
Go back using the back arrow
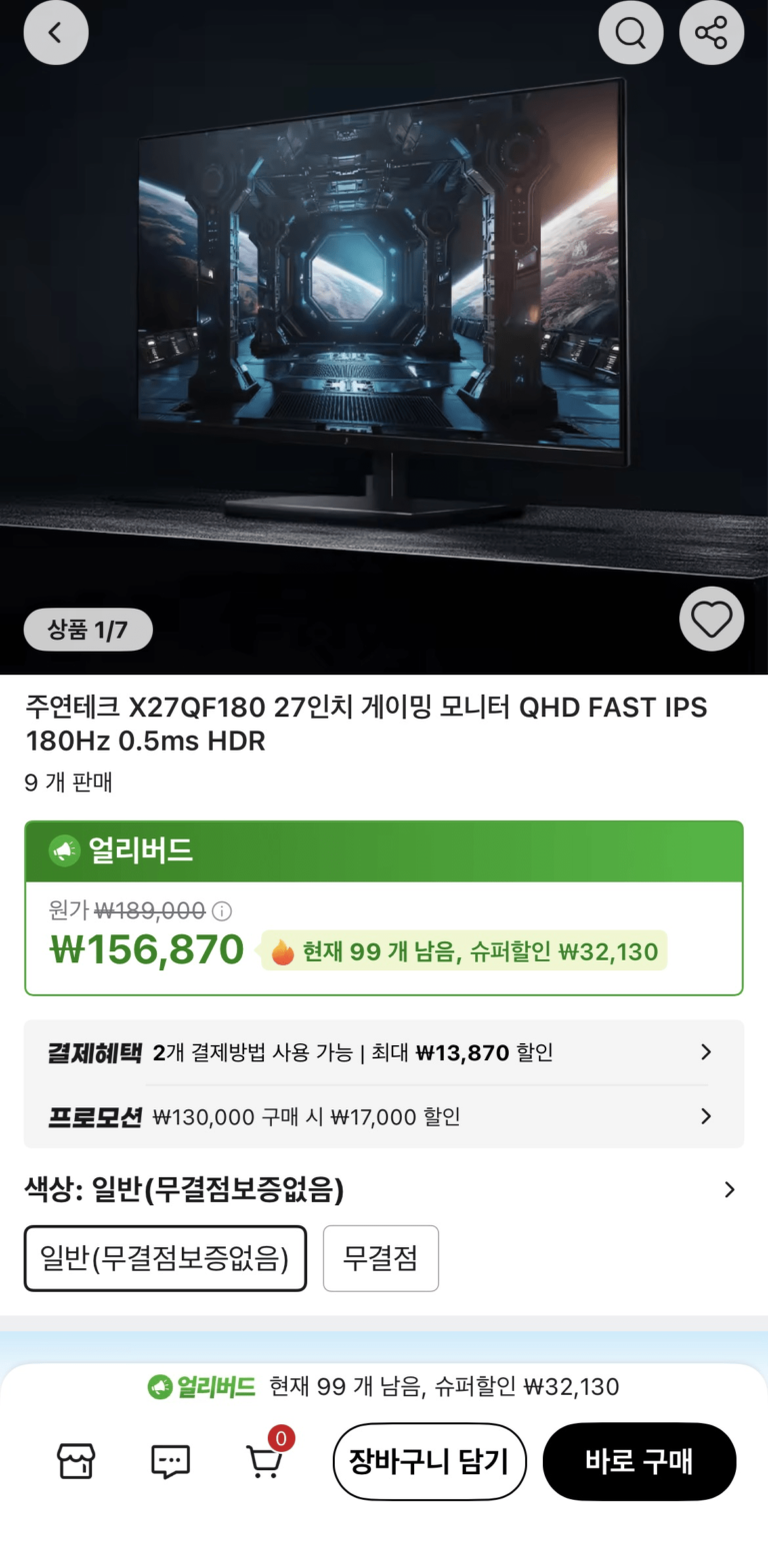tap(55, 33)
